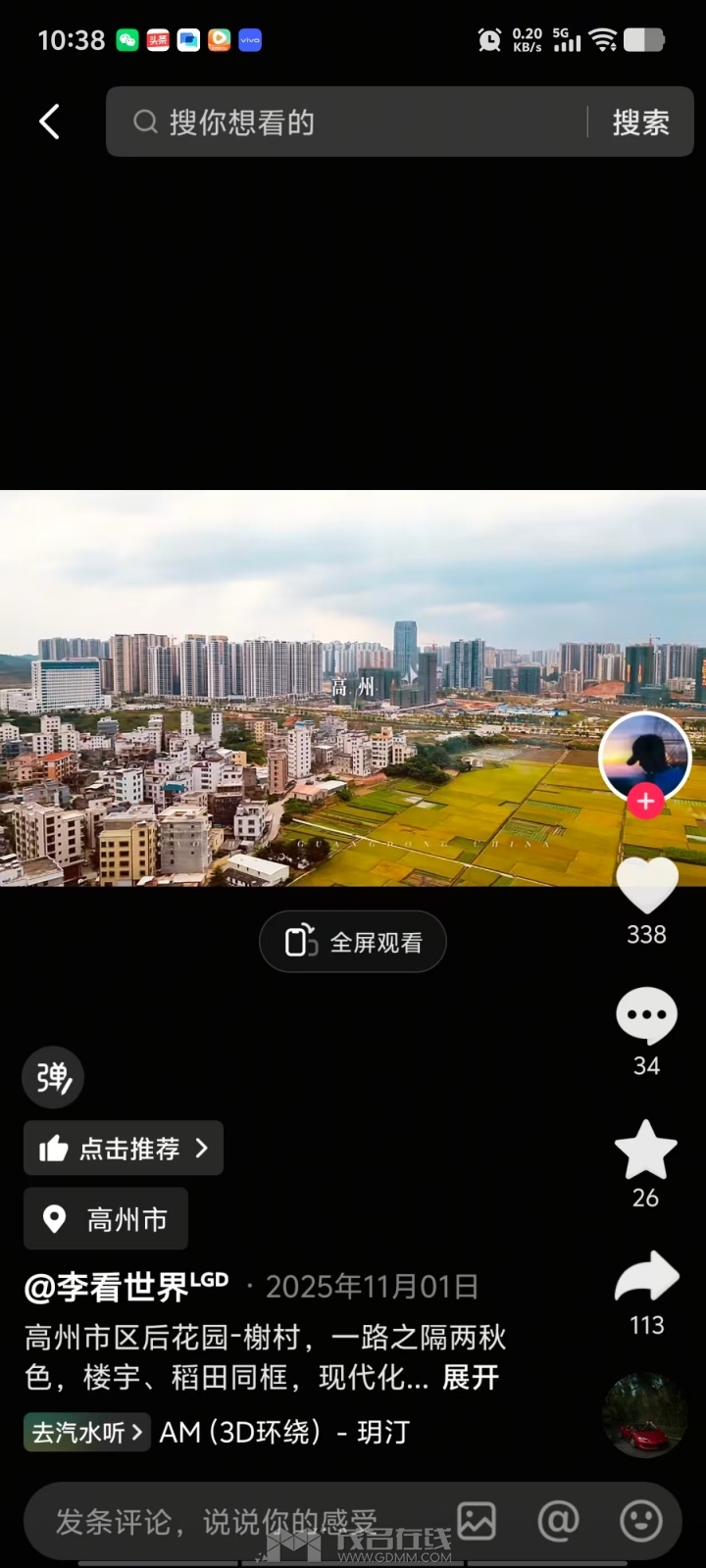Open the emoji picker in comment bar
Viewport: 706px width, 1568px height.
point(641,1521)
